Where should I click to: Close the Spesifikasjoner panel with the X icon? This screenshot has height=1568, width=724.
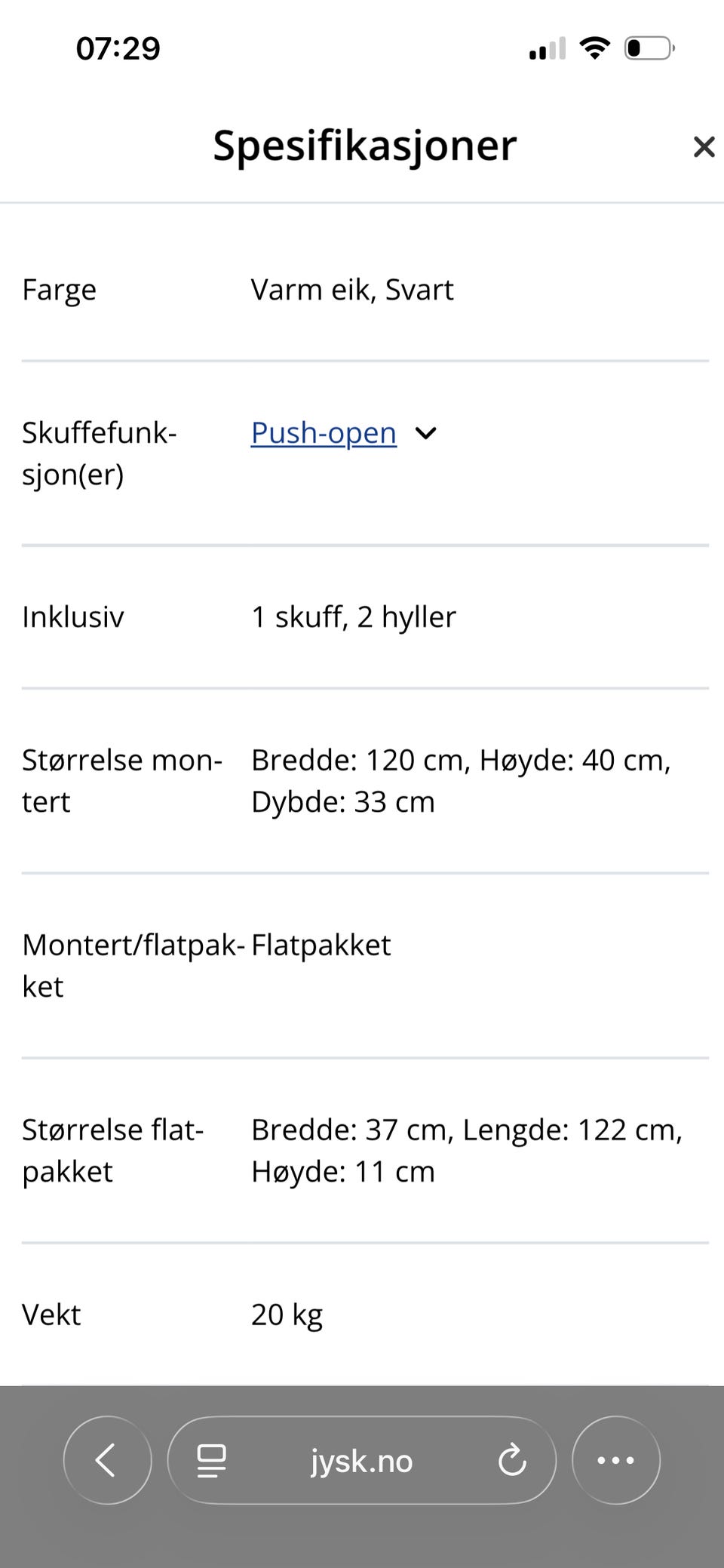click(x=703, y=147)
